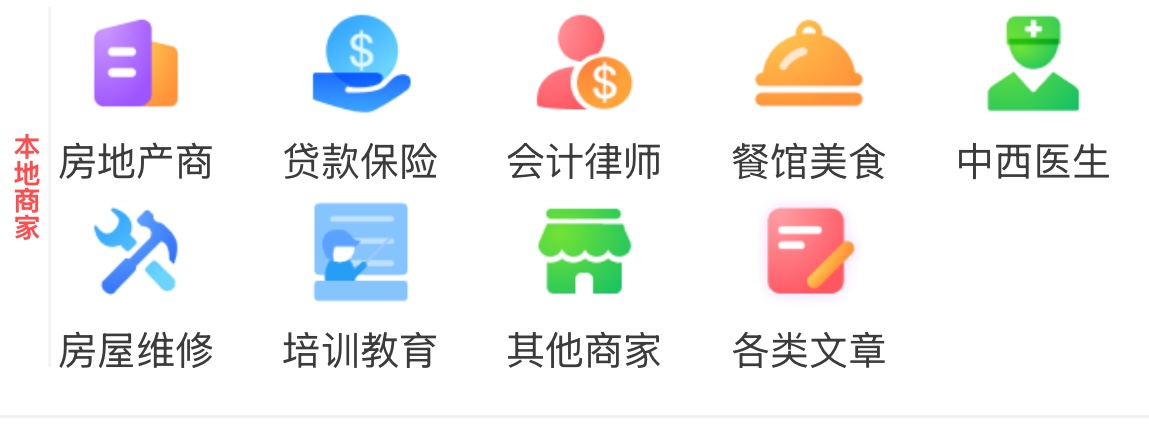This screenshot has height=424, width=1149.
Task: Open the 房地产商 category
Action: point(135,64)
